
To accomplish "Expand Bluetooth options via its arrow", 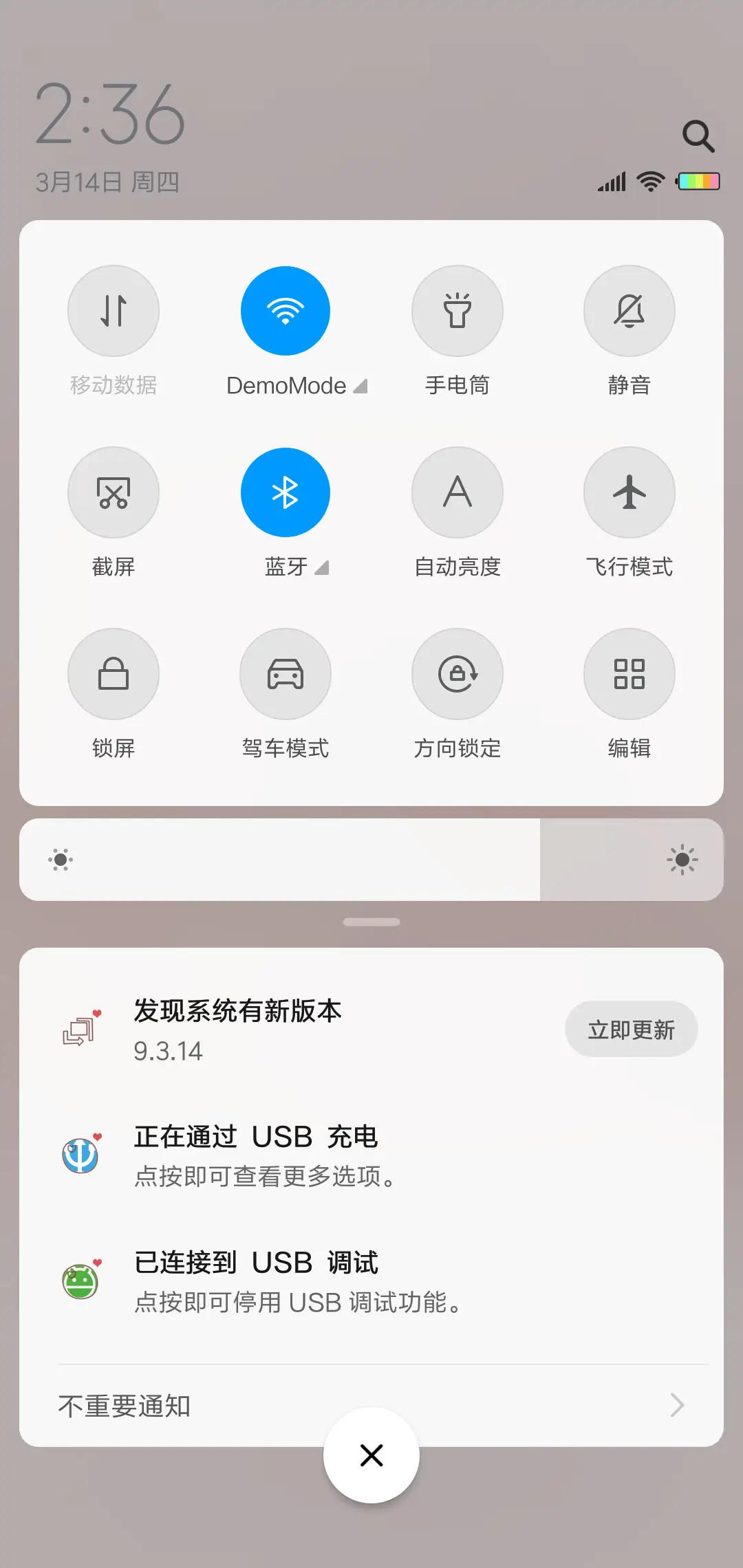I will (x=322, y=568).
